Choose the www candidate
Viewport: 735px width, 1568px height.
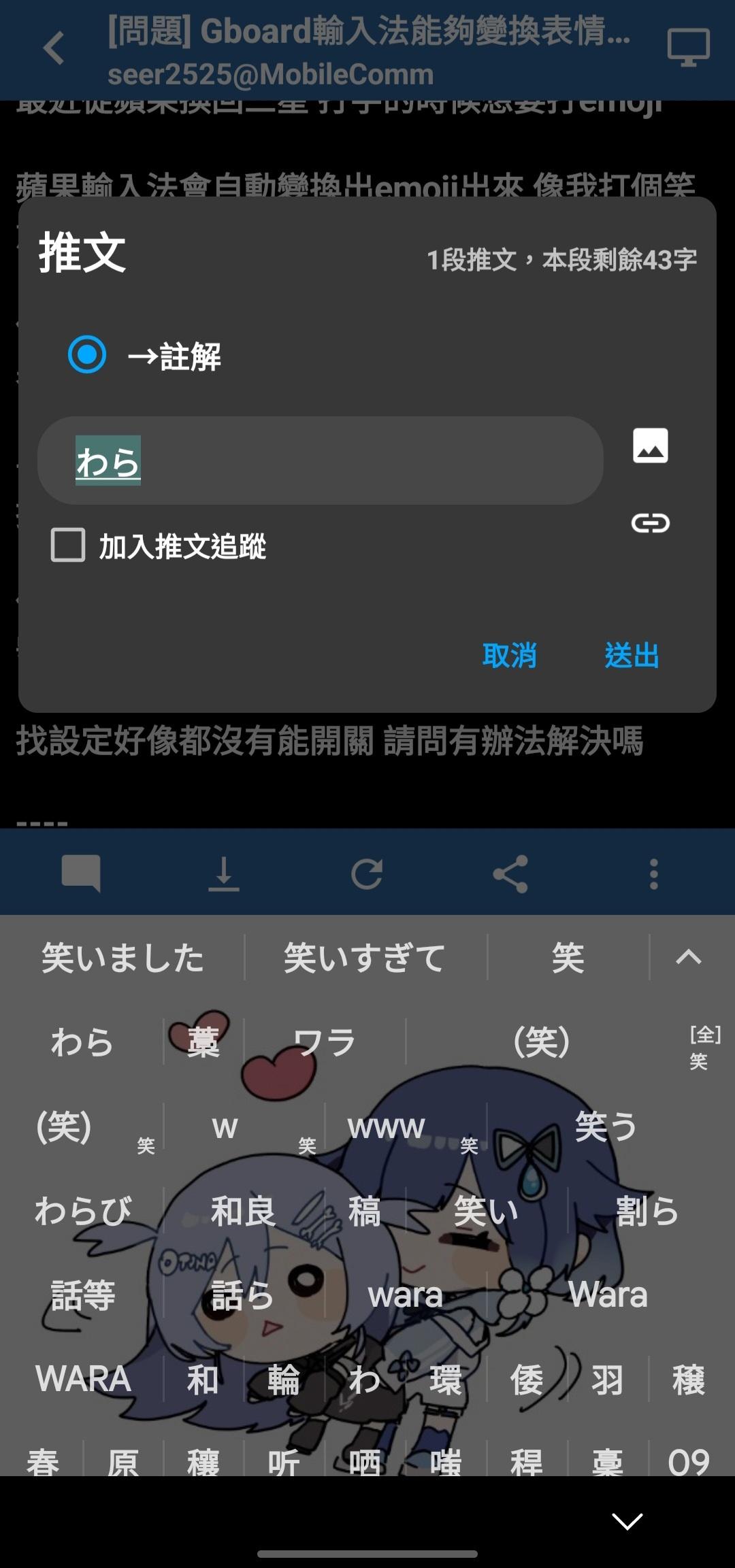[386, 1127]
